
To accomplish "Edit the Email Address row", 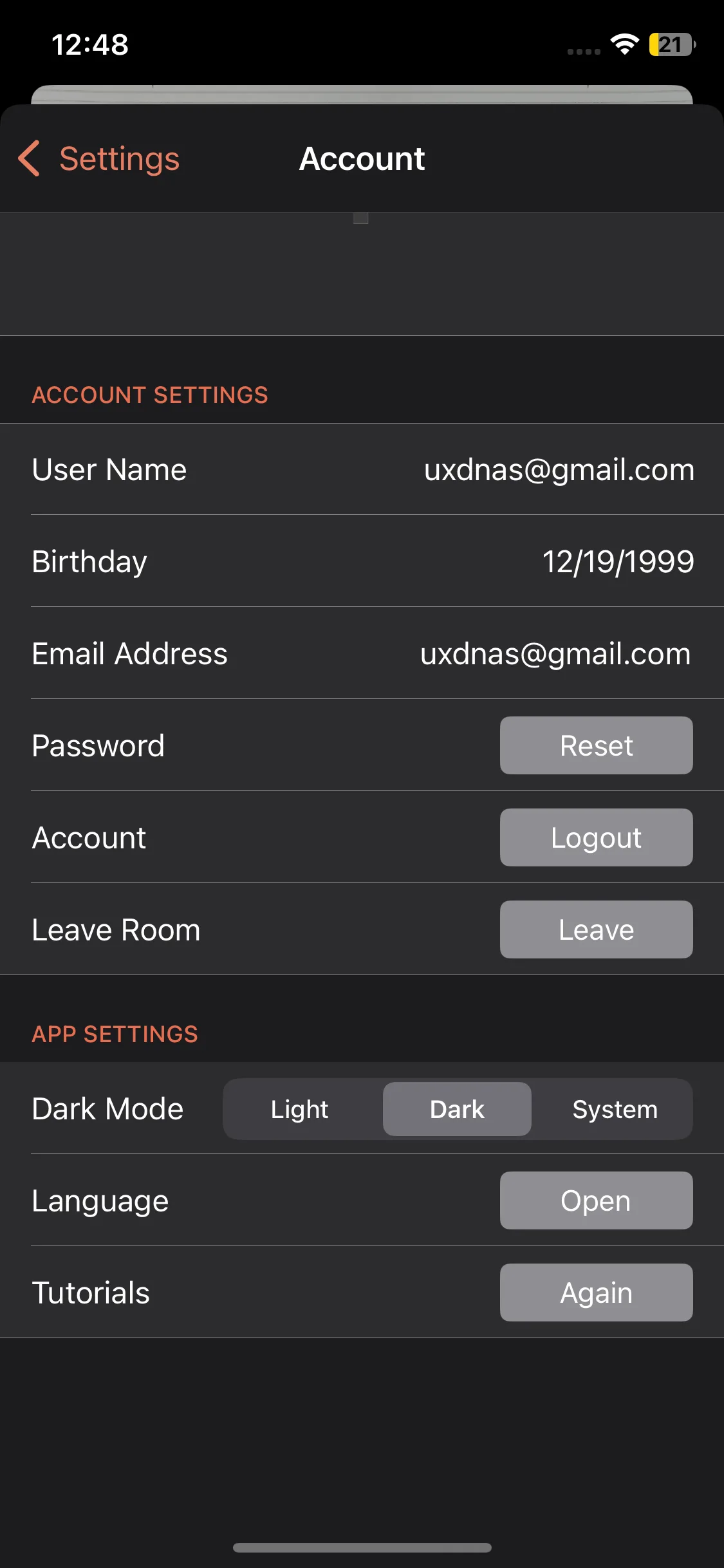I will tap(362, 653).
